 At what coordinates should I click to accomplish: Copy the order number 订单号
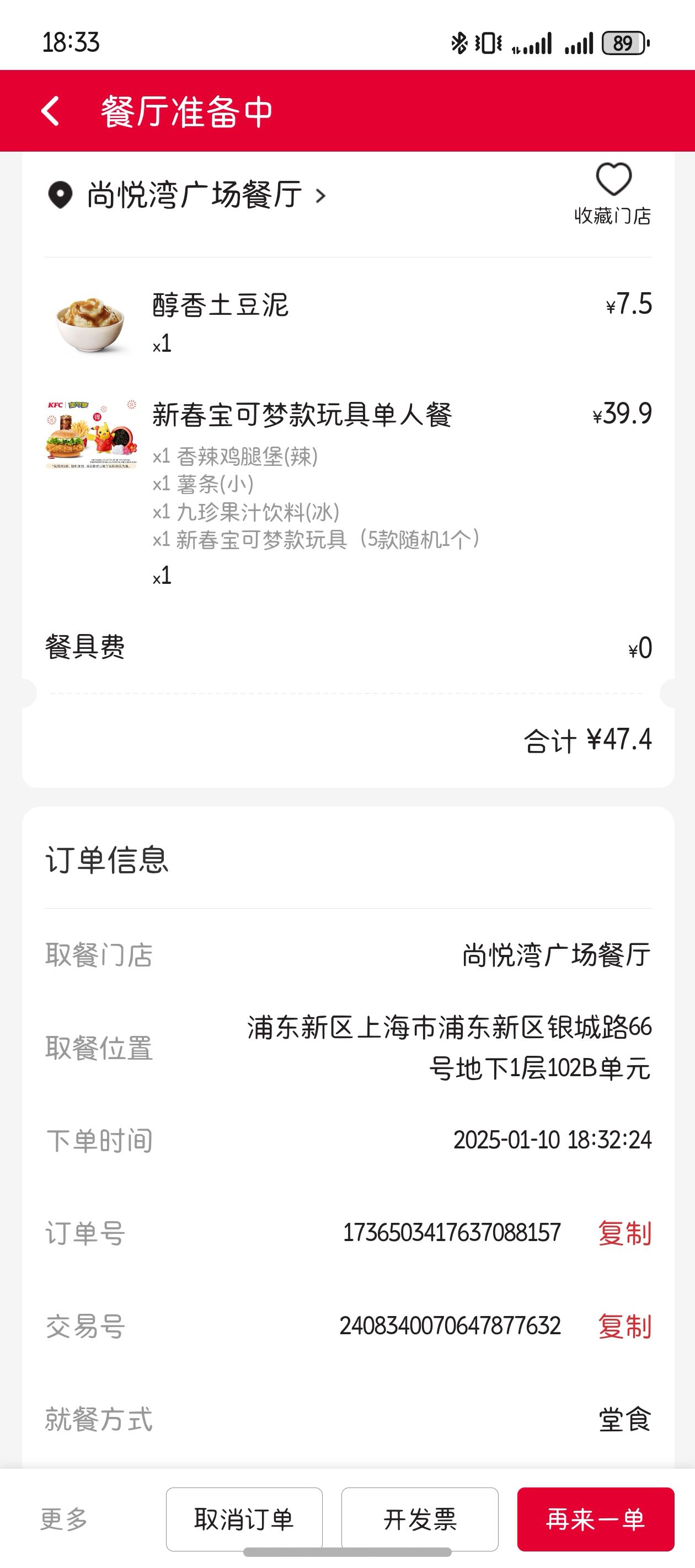click(x=624, y=1233)
